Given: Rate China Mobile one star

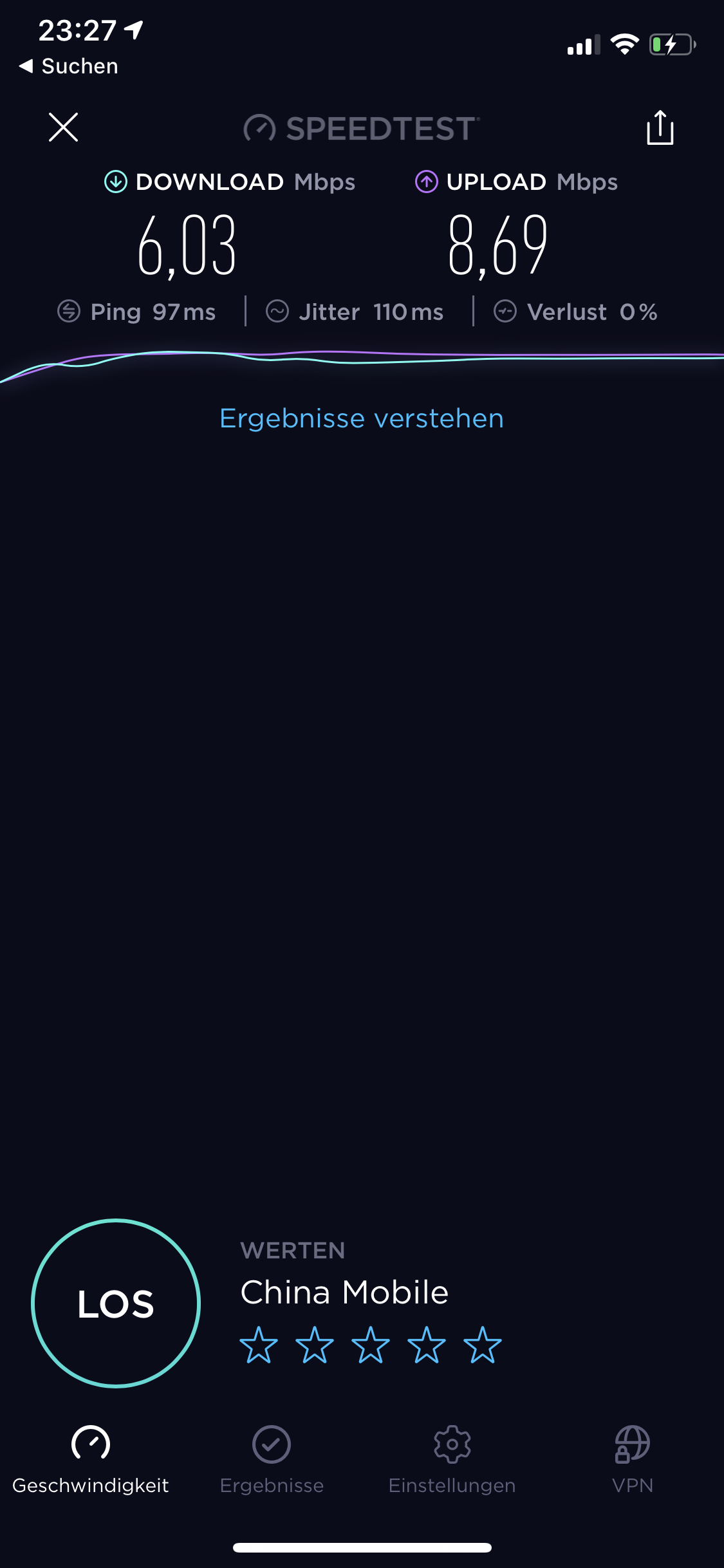Looking at the screenshot, I should click(x=259, y=1345).
